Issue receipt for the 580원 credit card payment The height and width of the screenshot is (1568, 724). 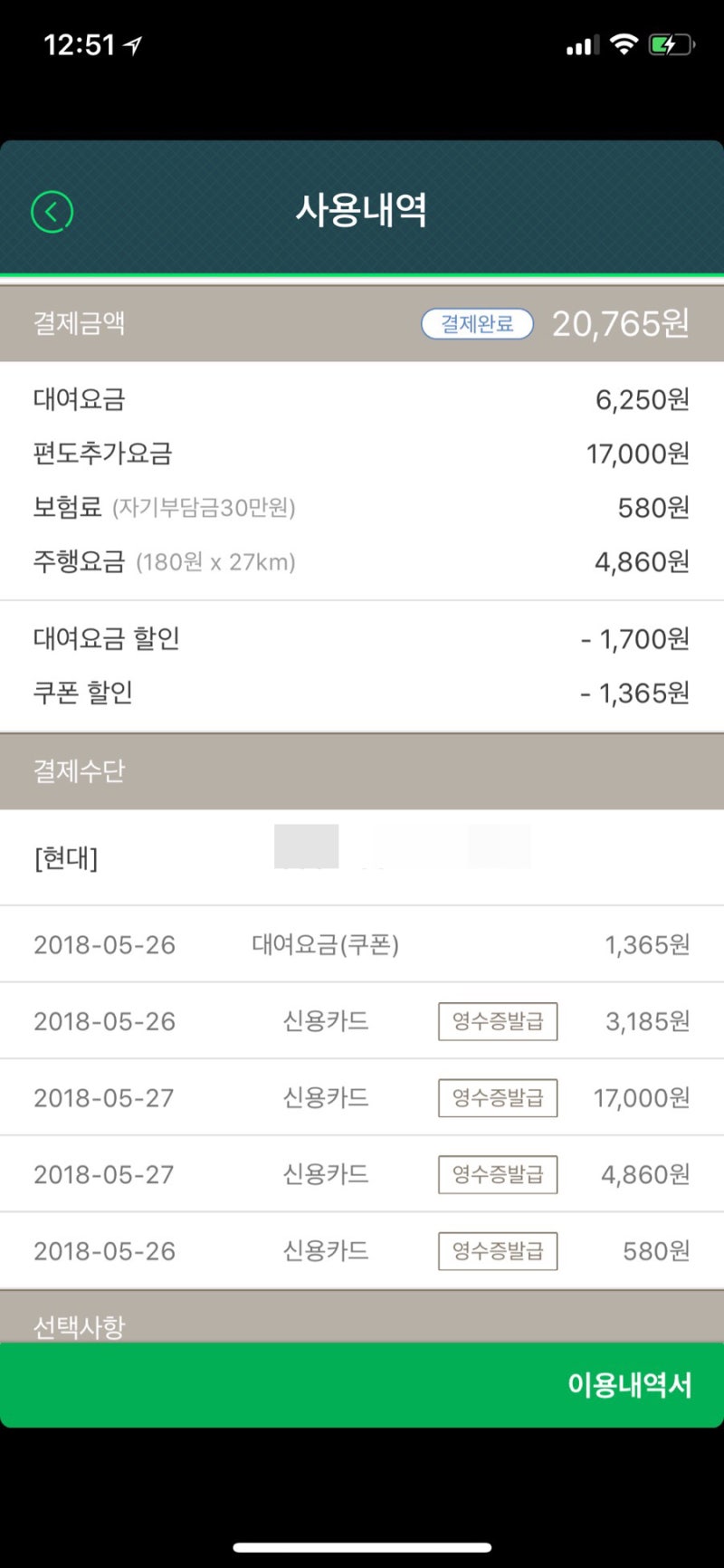pyautogui.click(x=498, y=1251)
